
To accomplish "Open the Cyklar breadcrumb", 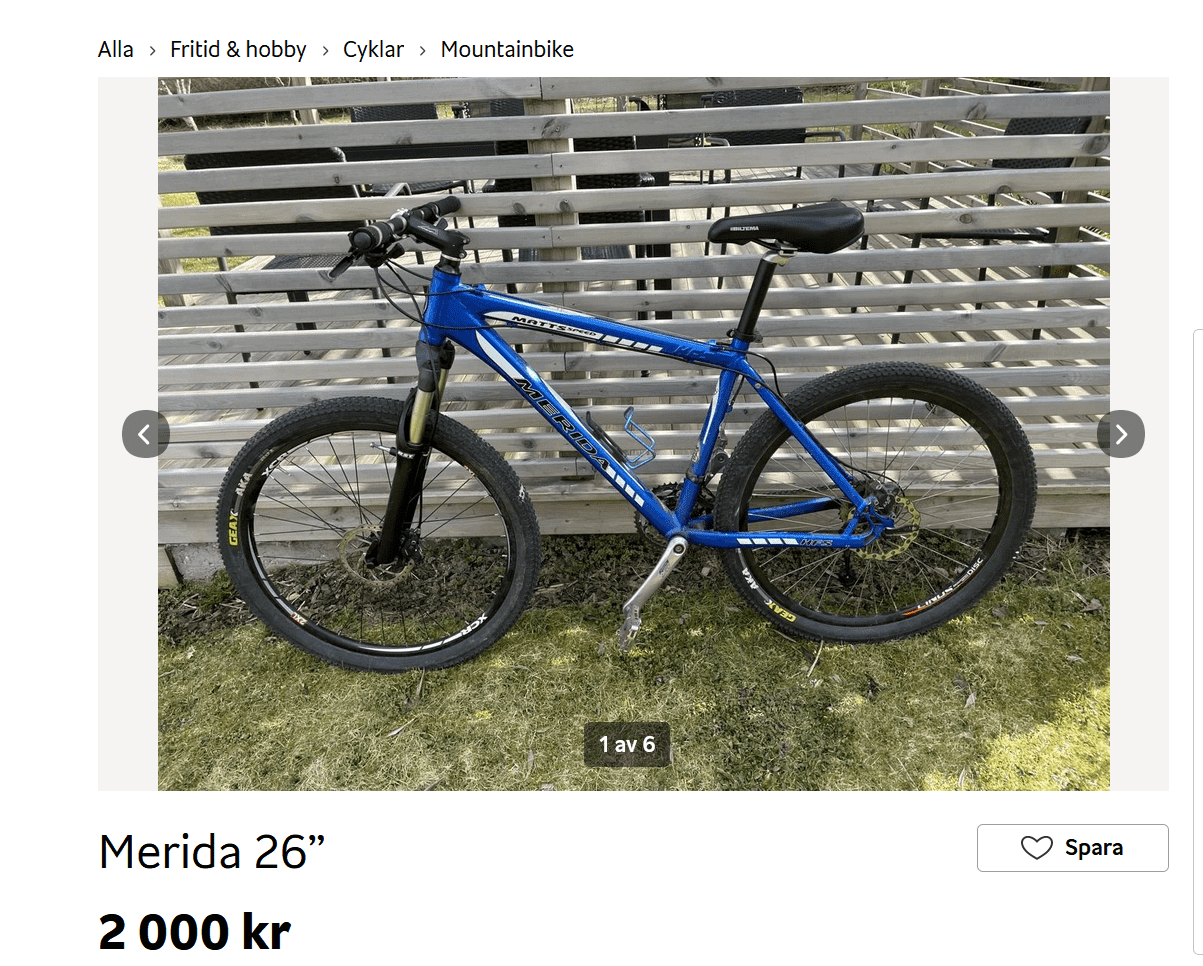I will click(373, 49).
